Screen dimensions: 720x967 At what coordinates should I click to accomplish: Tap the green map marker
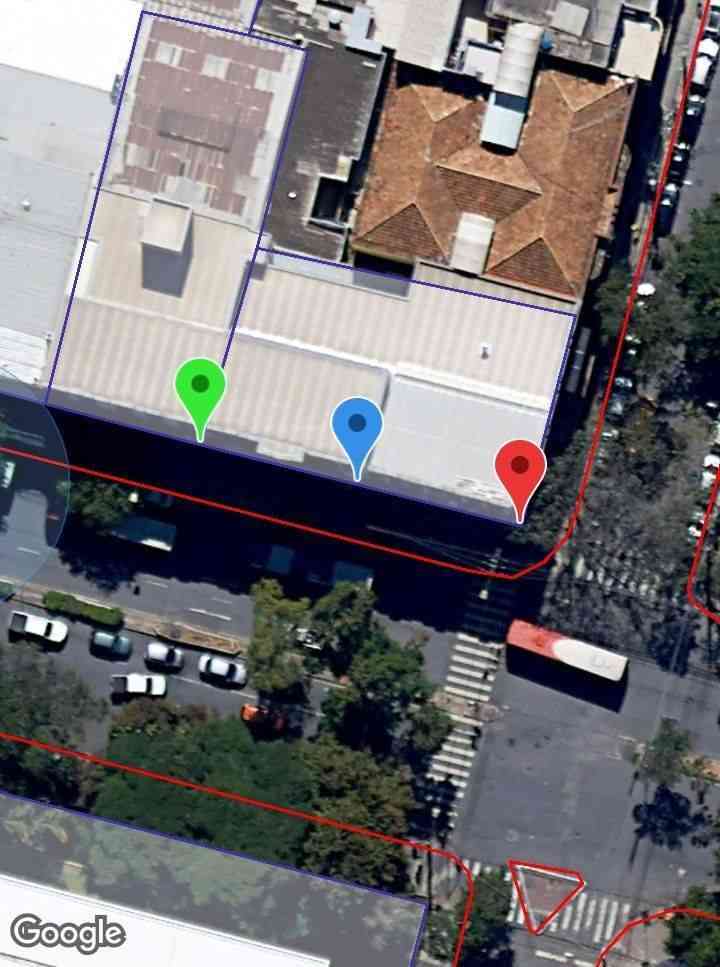pyautogui.click(x=200, y=388)
